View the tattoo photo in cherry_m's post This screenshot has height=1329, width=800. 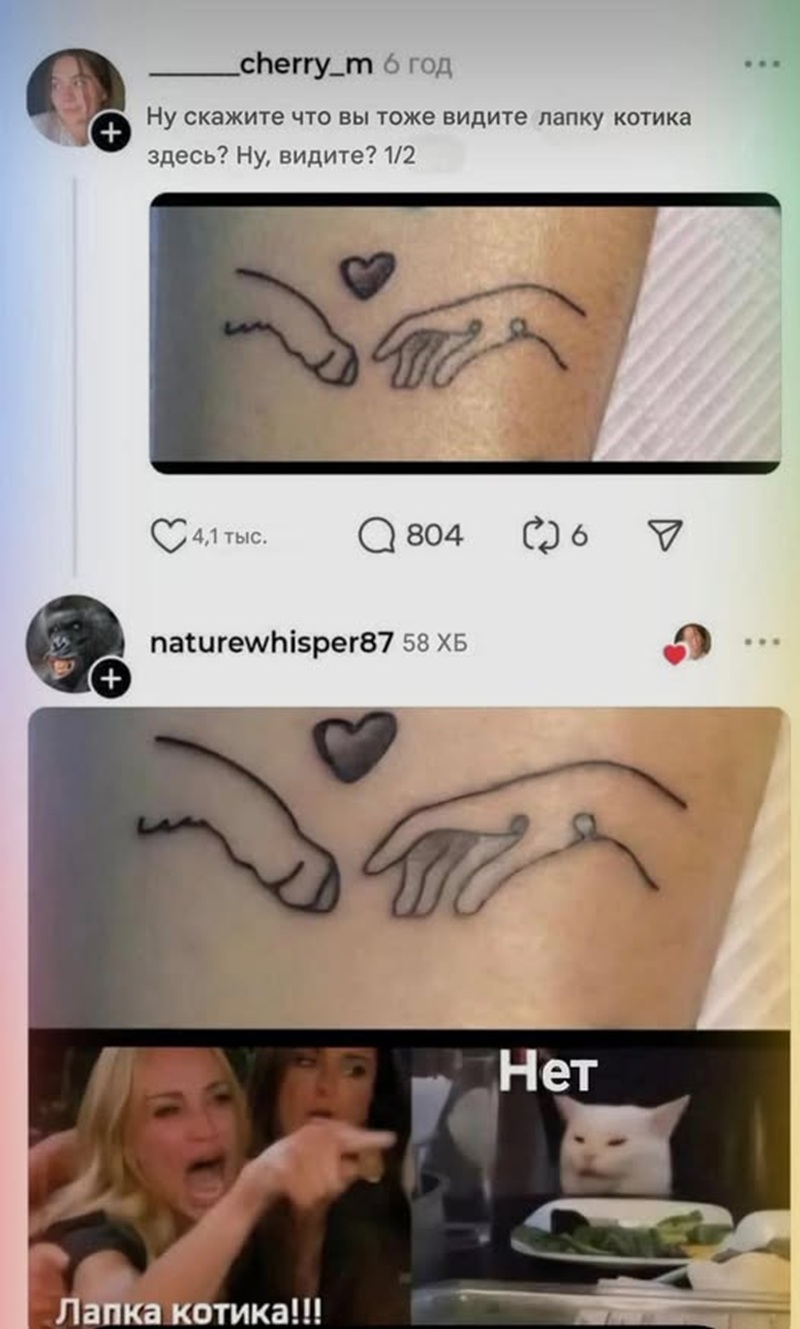tap(465, 333)
